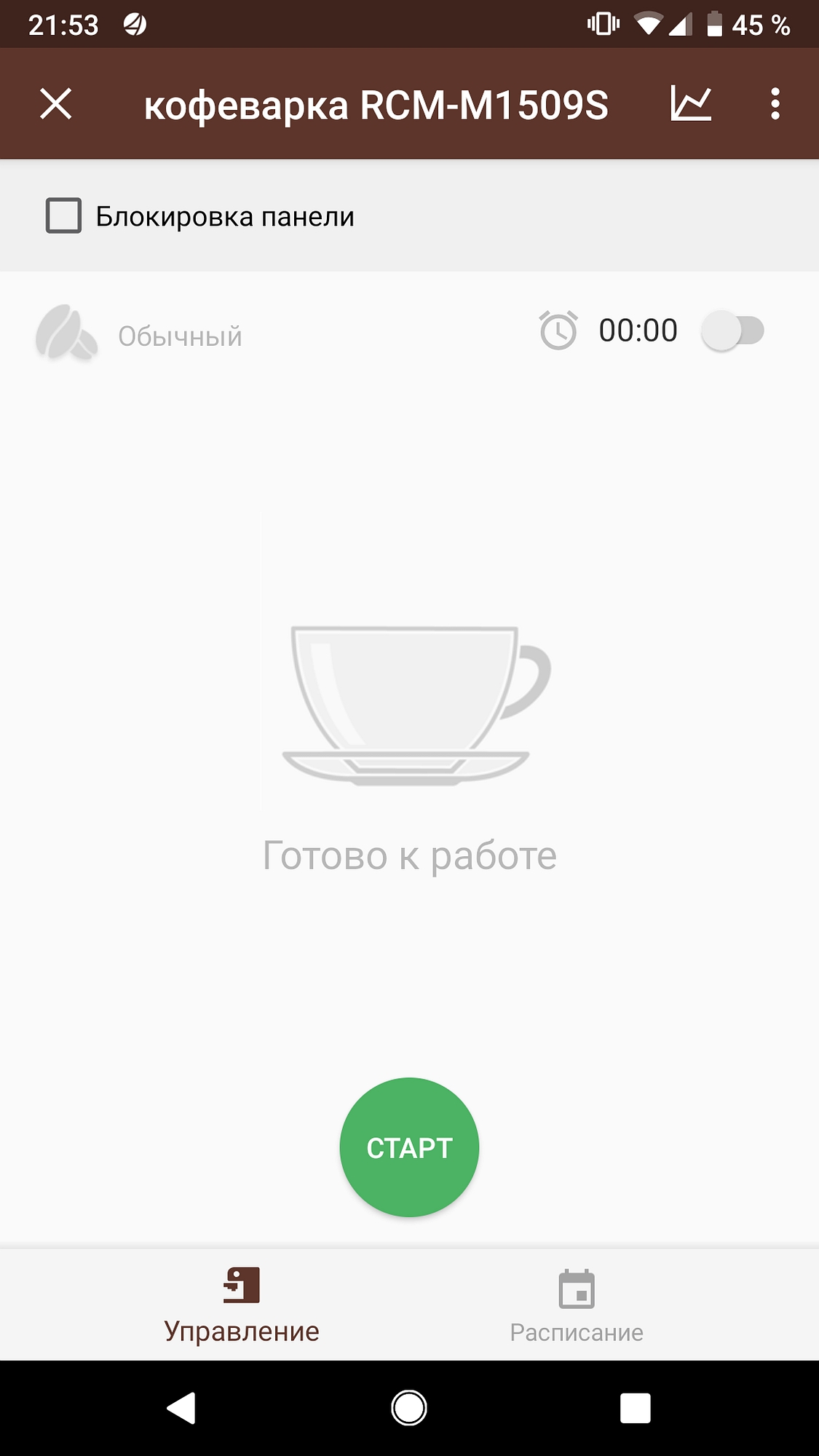Check the Блокировка панели checkbox
This screenshot has height=1456, width=819.
coord(64,216)
